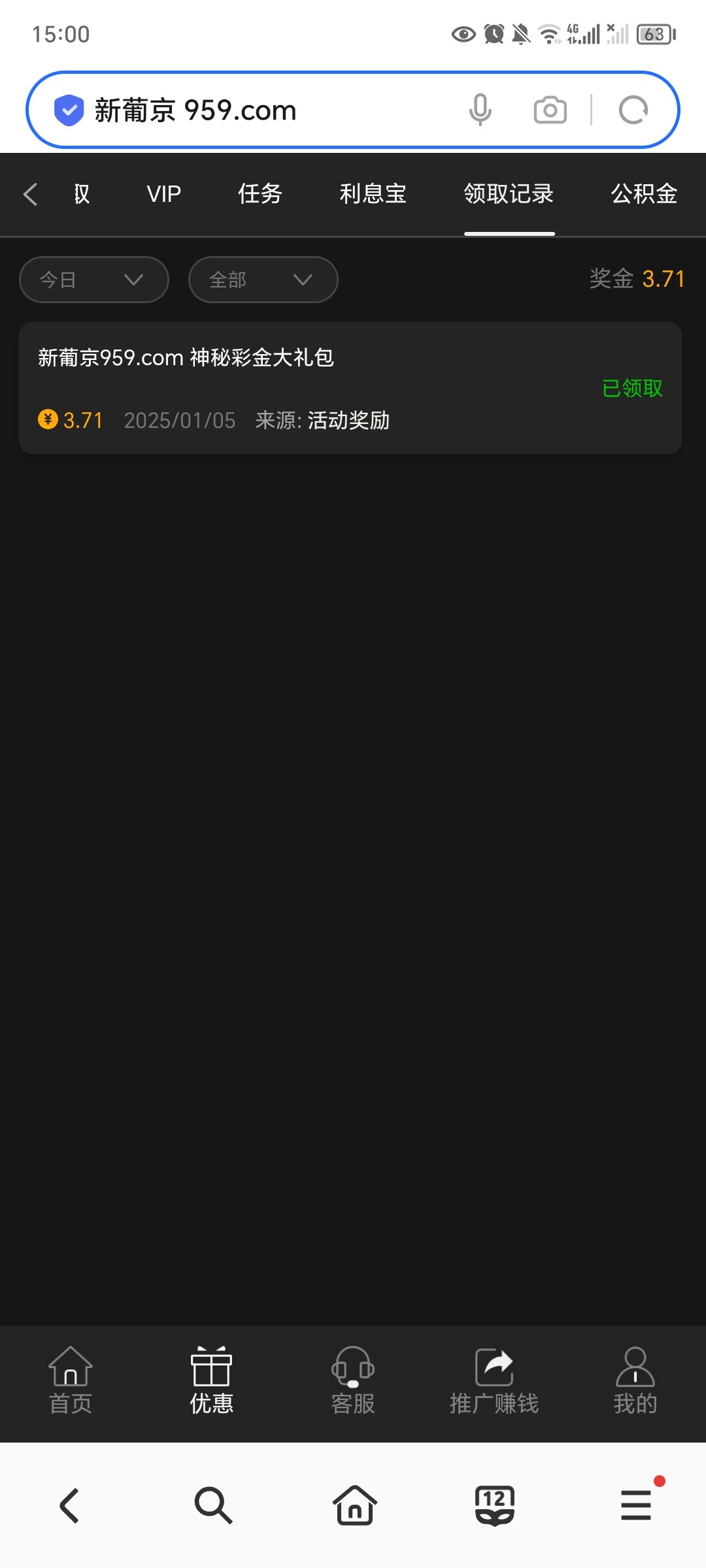Select the 领取记录 tab
Image resolution: width=706 pixels, height=1568 pixels.
509,194
